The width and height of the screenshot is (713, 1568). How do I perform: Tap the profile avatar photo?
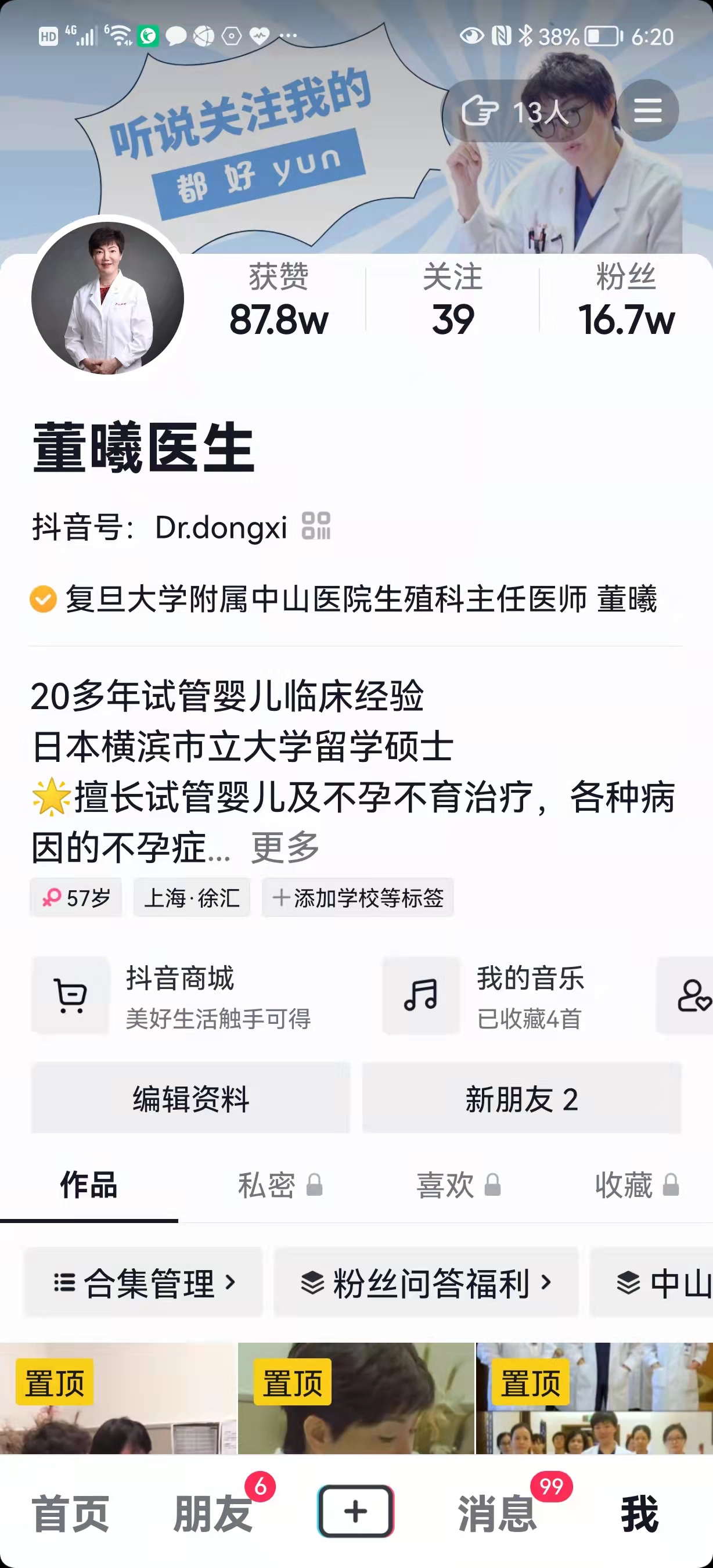tap(107, 298)
